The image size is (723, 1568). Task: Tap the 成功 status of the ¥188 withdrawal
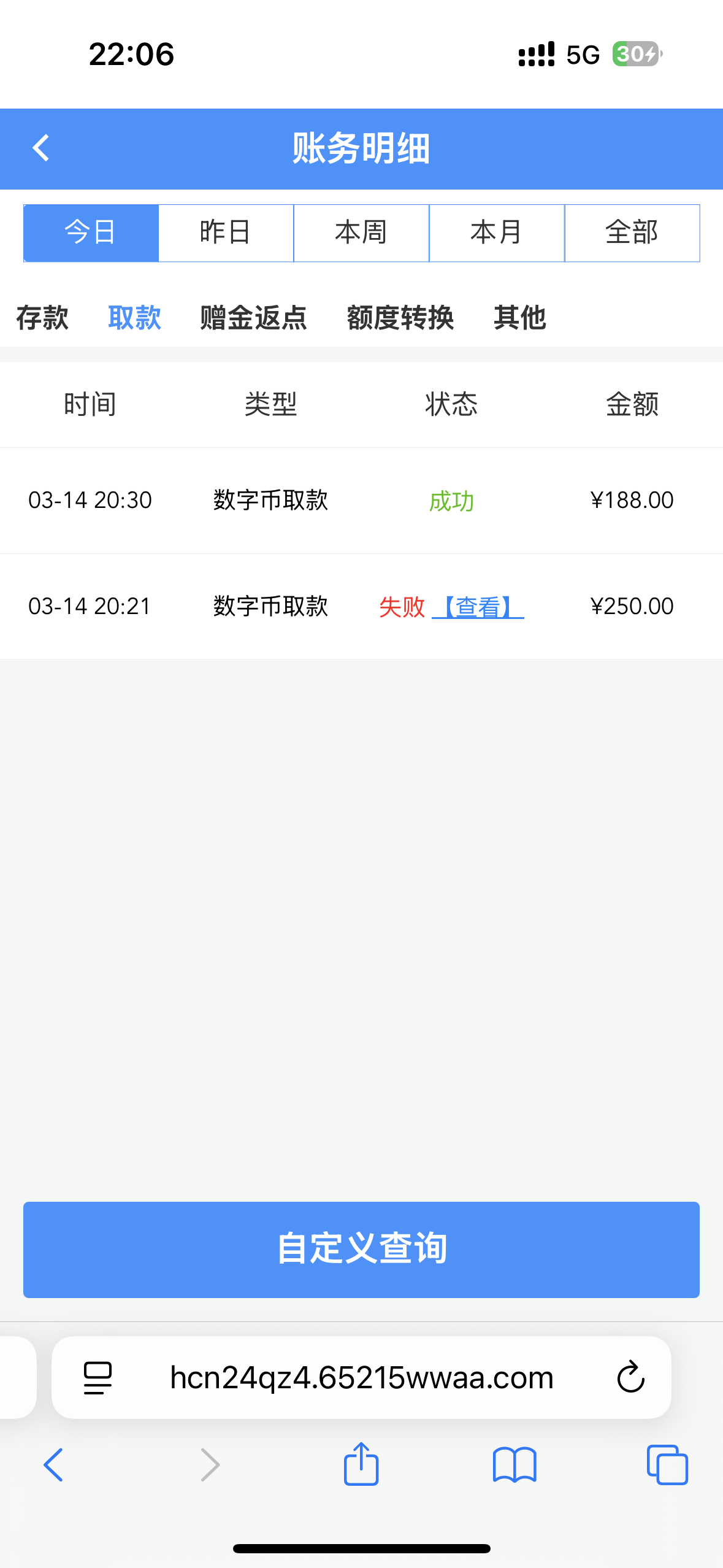point(450,501)
